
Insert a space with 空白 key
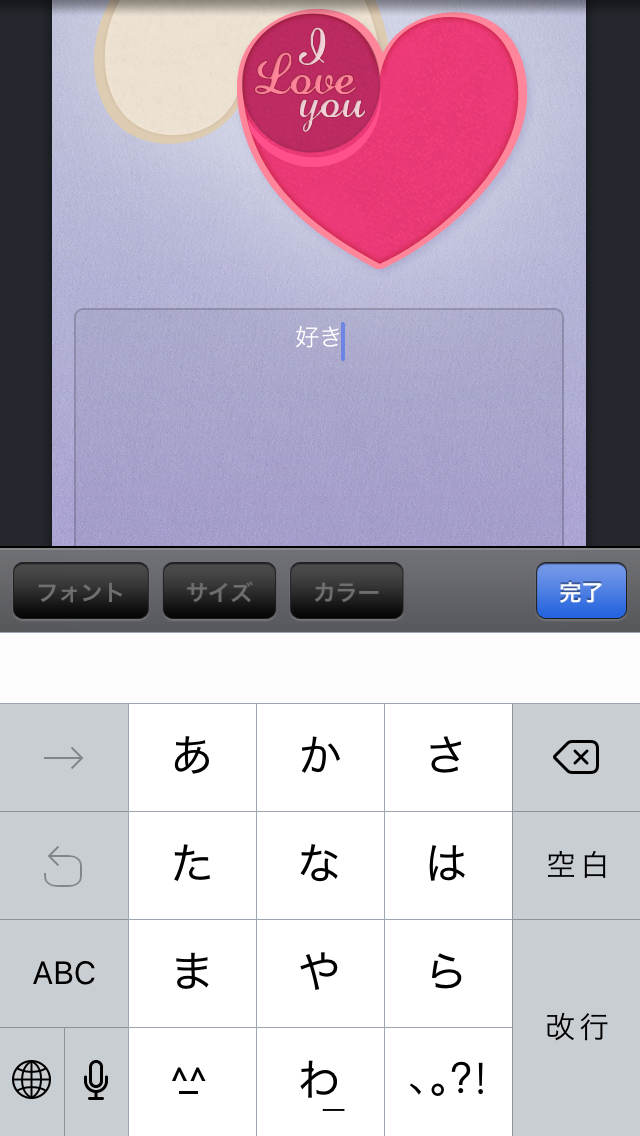pos(576,865)
